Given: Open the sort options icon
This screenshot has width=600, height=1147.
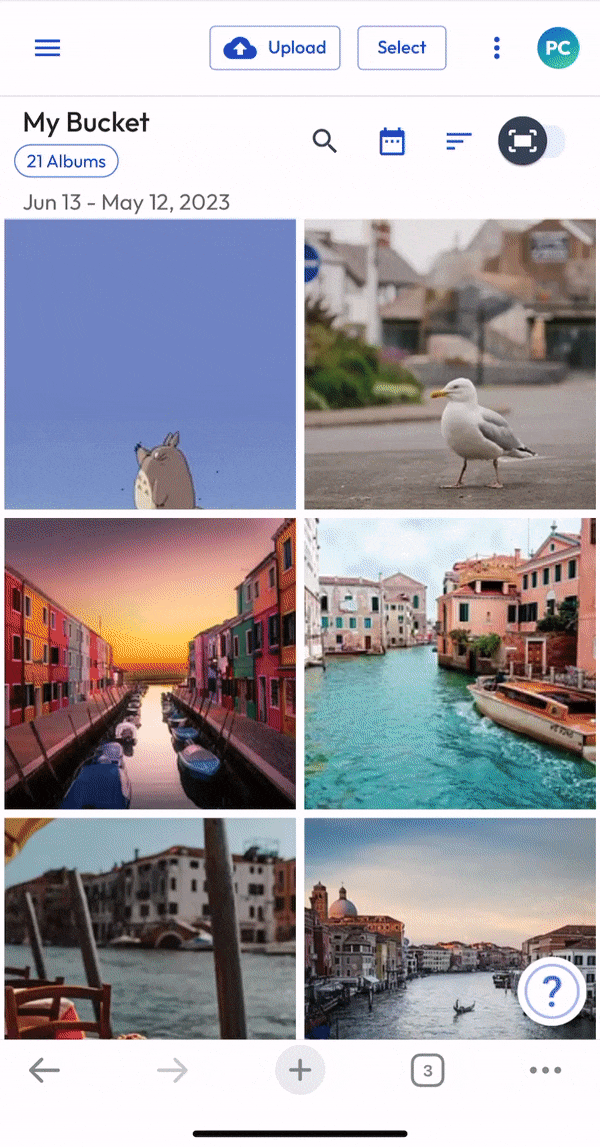Looking at the screenshot, I should (x=459, y=141).
